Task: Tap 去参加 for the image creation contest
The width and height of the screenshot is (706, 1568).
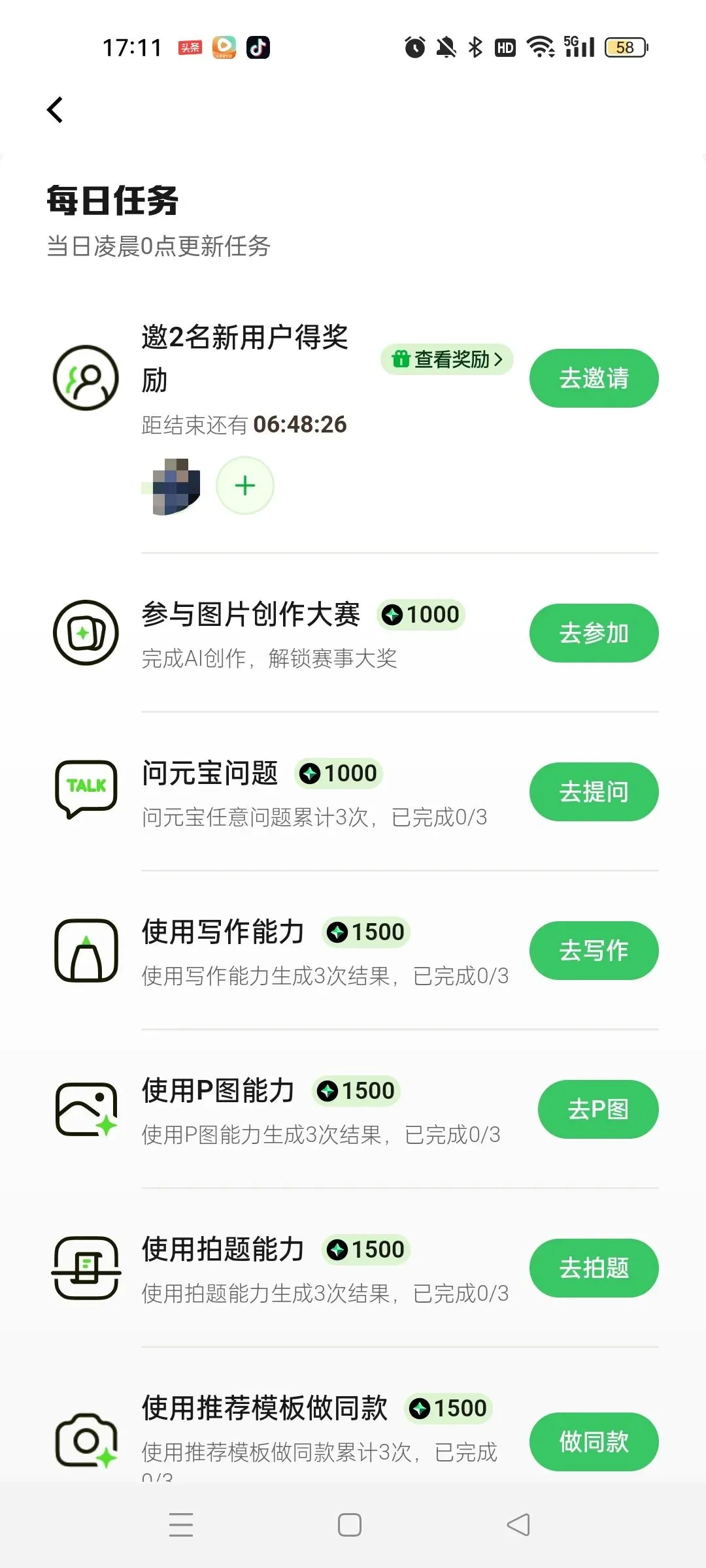Action: (x=594, y=633)
